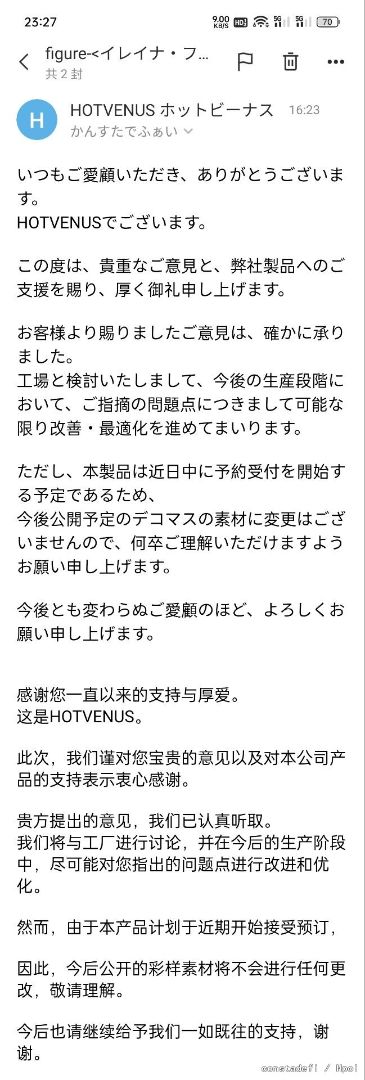Flag this email
Viewport: 365px width, 1080px height.
244,61
